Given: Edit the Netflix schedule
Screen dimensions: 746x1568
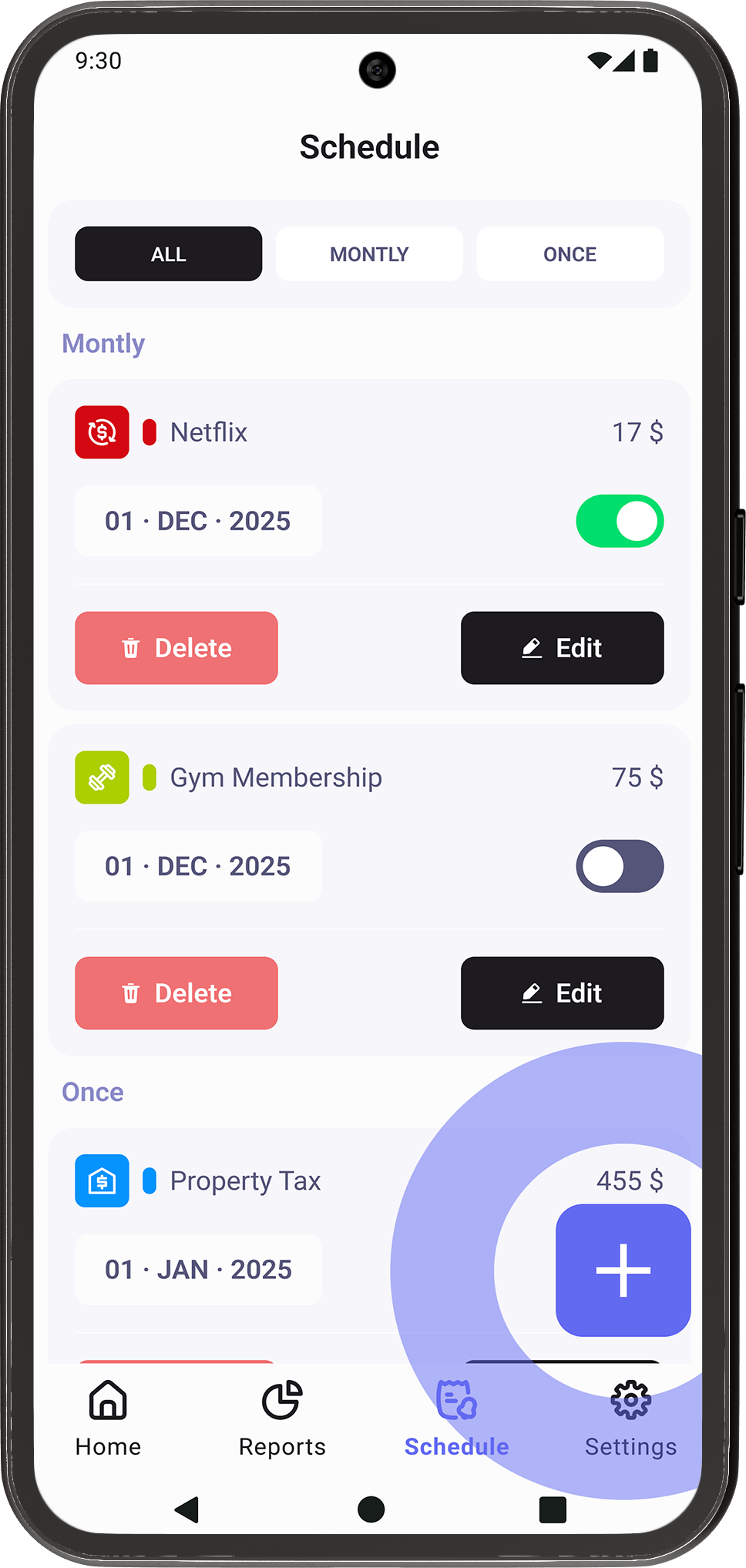Looking at the screenshot, I should tap(562, 648).
